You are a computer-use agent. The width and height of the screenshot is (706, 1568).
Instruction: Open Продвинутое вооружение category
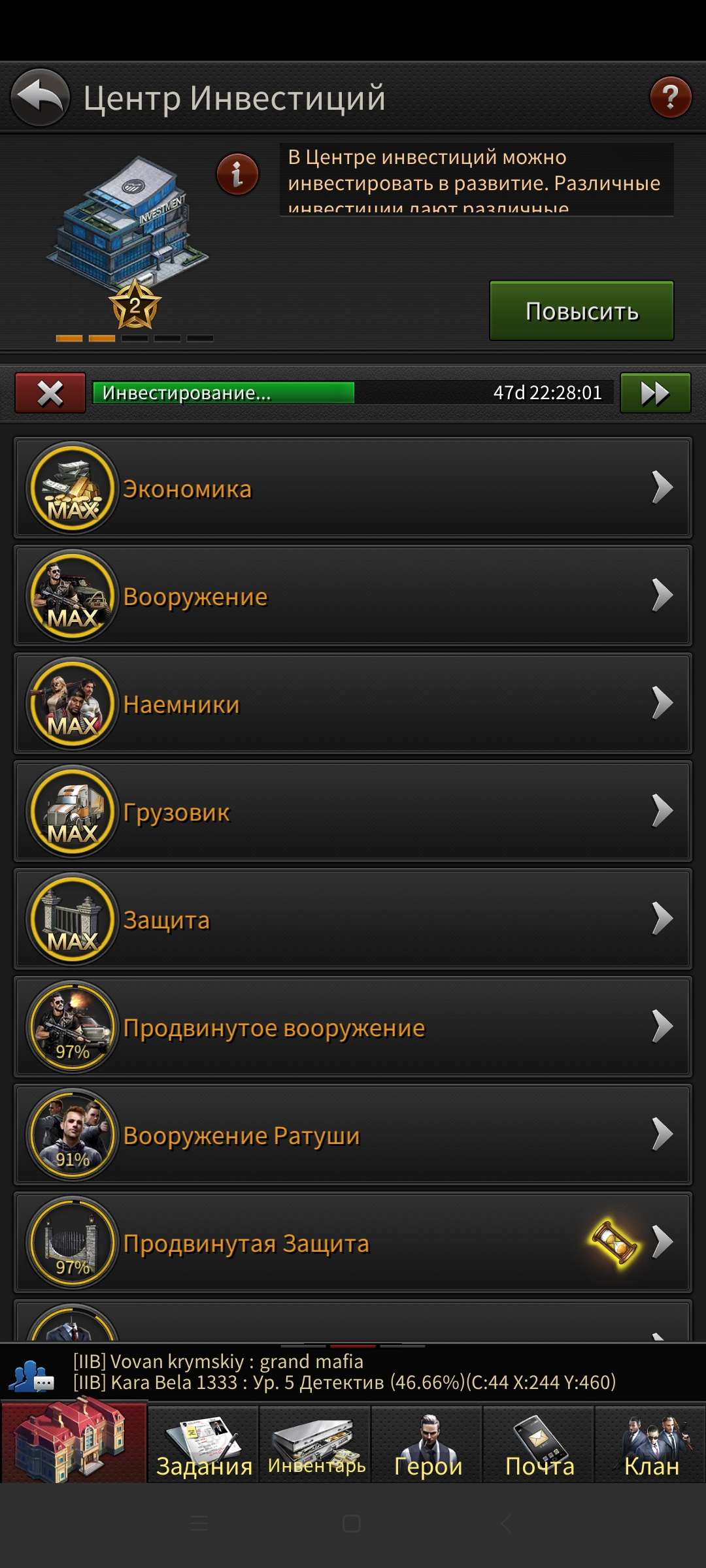point(353,1027)
